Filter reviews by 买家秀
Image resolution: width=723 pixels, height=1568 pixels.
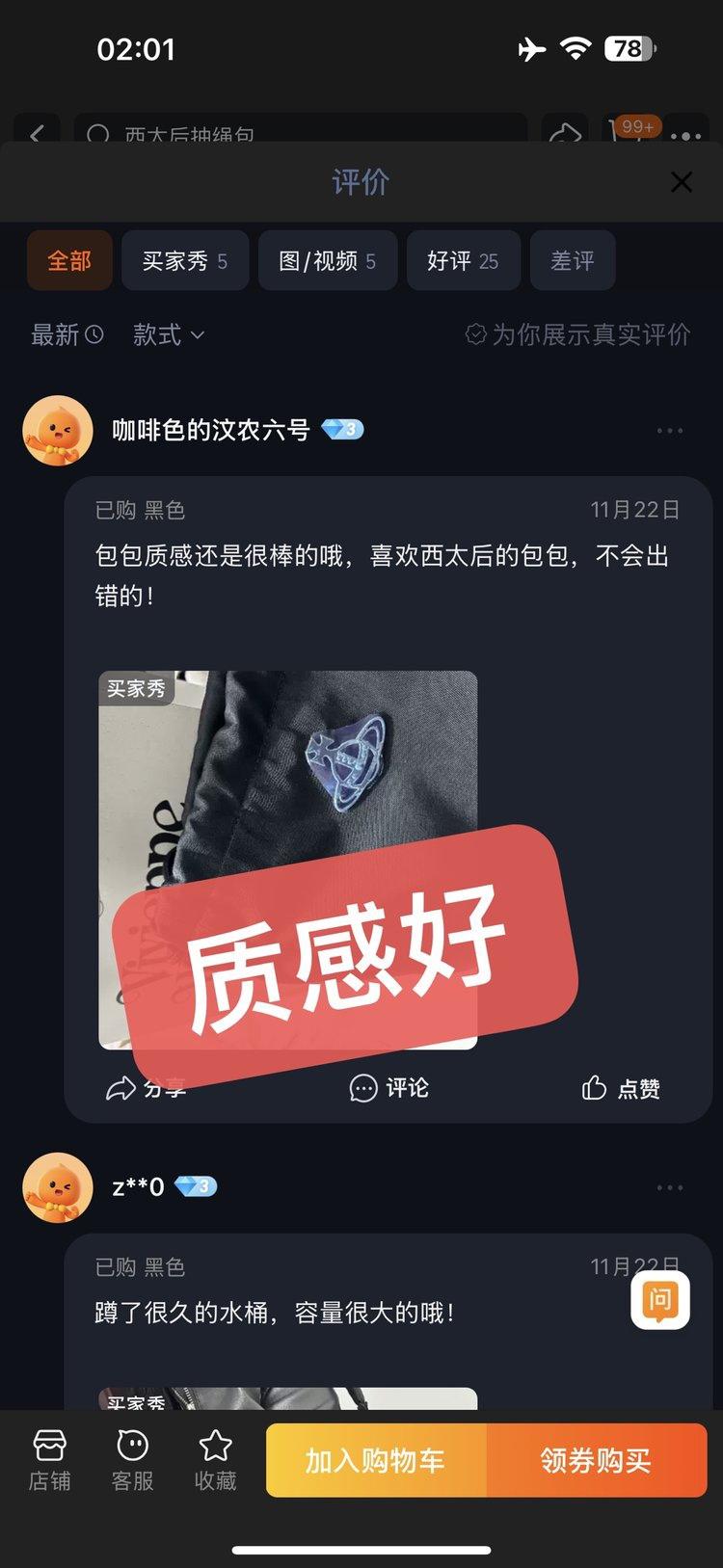click(x=184, y=260)
